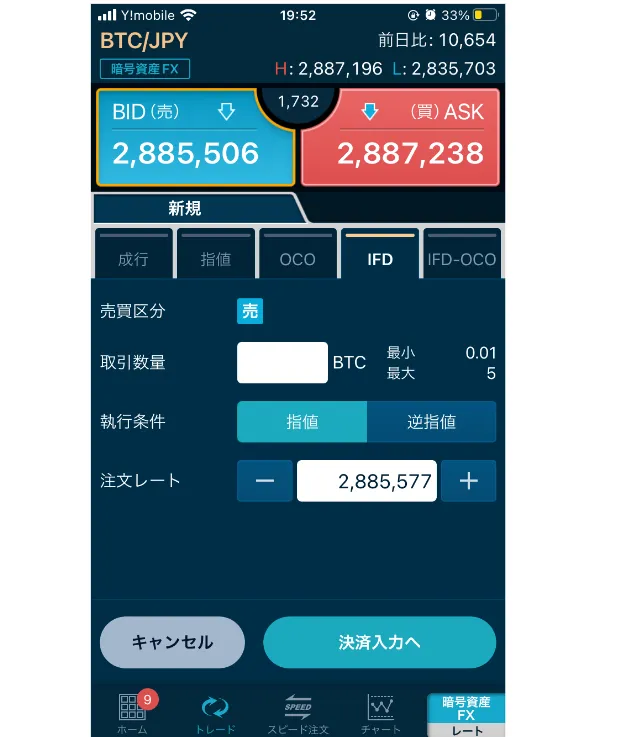Open the スピード注文 tab
This screenshot has height=737, width=644.
[x=298, y=714]
